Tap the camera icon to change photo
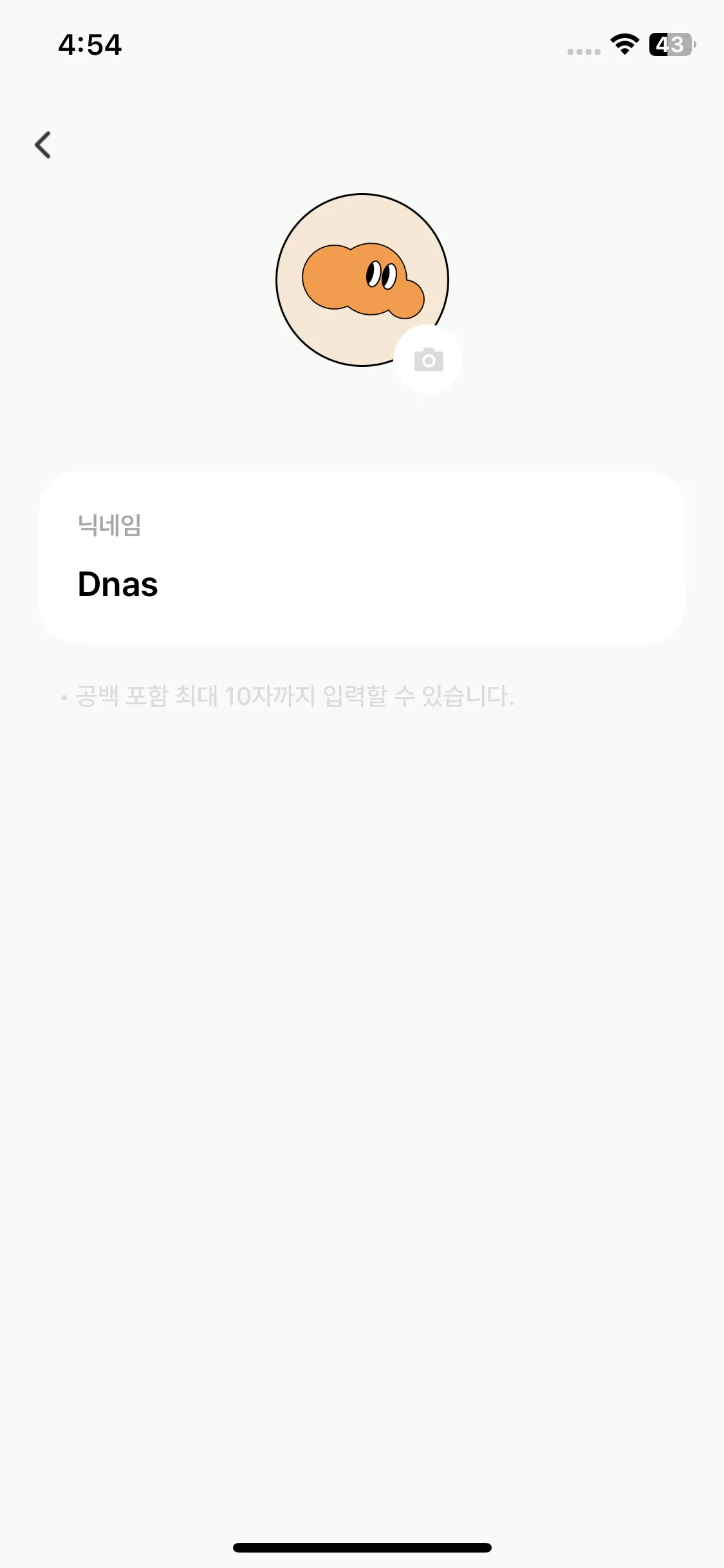The image size is (724, 1568). pos(429,360)
